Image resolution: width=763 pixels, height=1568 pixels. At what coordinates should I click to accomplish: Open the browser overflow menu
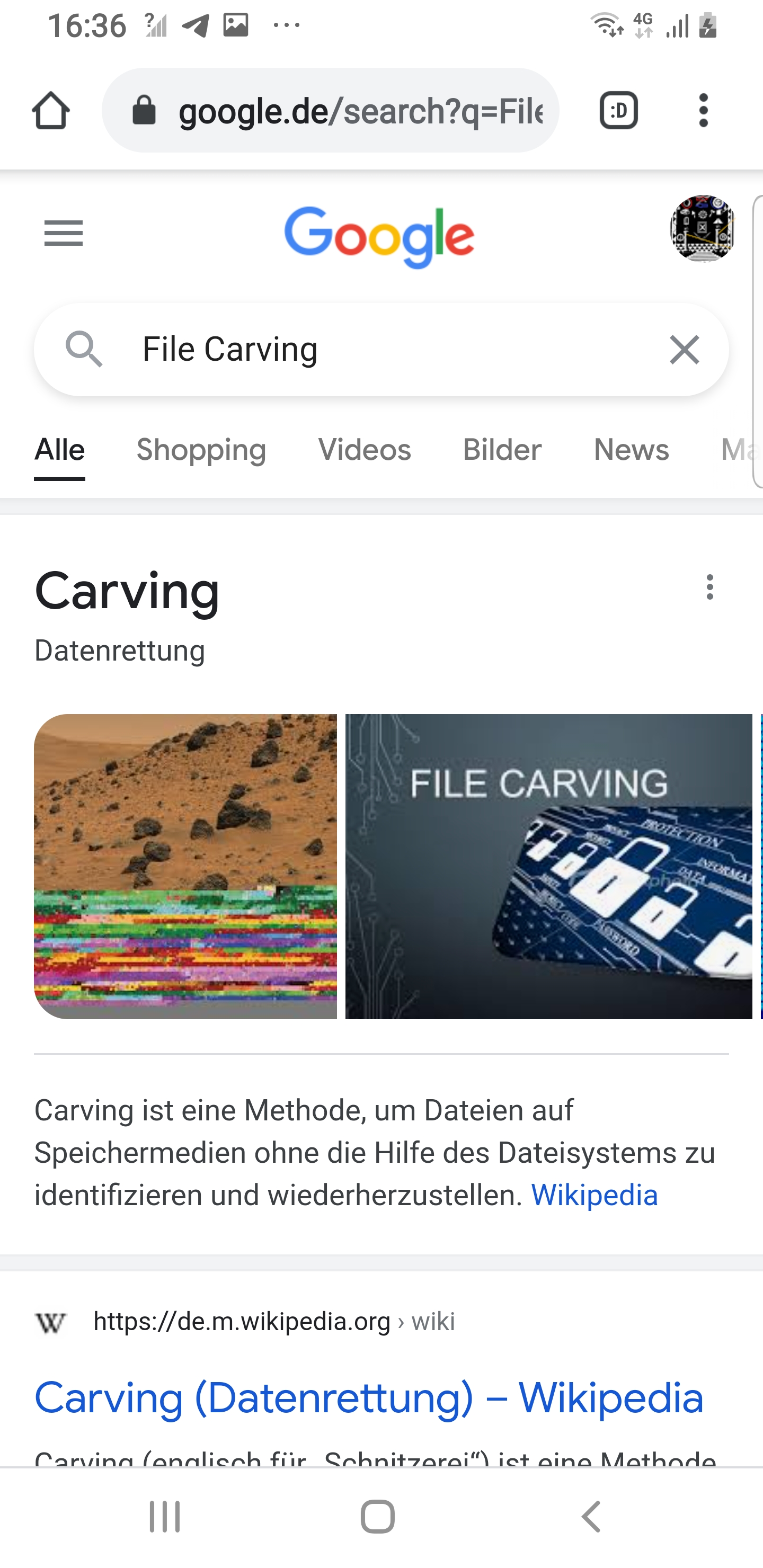[x=703, y=111]
